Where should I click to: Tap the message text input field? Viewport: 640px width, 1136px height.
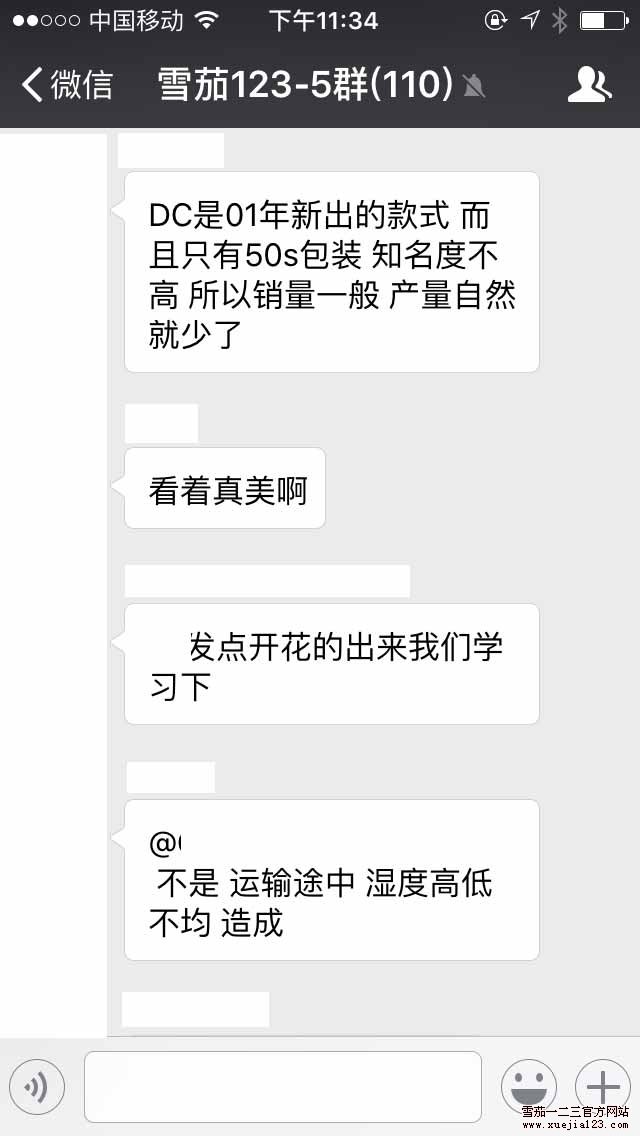283,1087
